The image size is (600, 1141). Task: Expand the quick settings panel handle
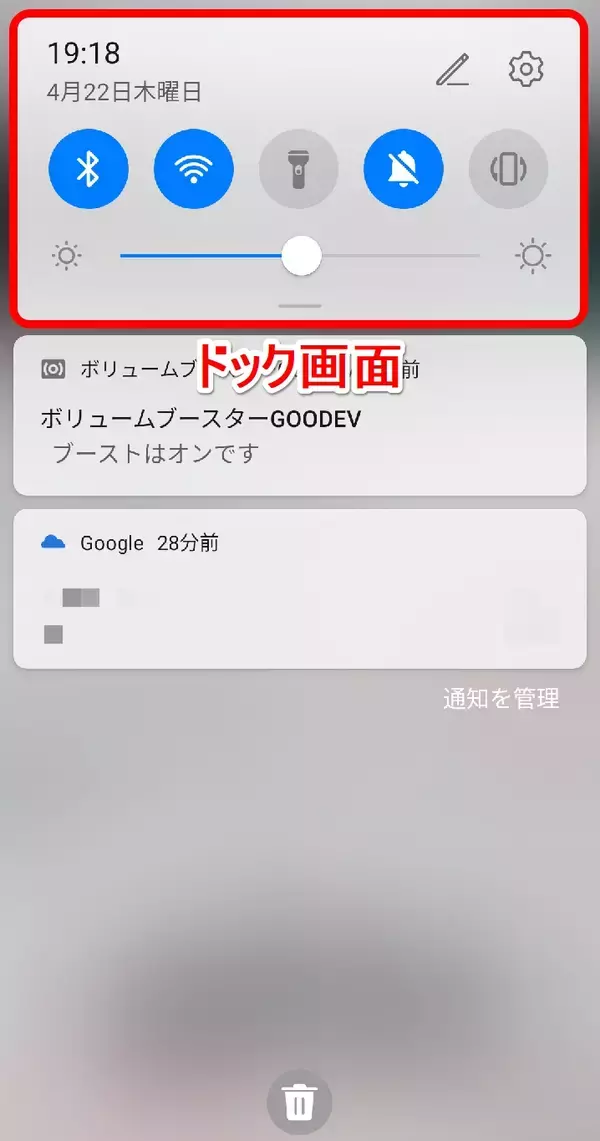point(300,306)
